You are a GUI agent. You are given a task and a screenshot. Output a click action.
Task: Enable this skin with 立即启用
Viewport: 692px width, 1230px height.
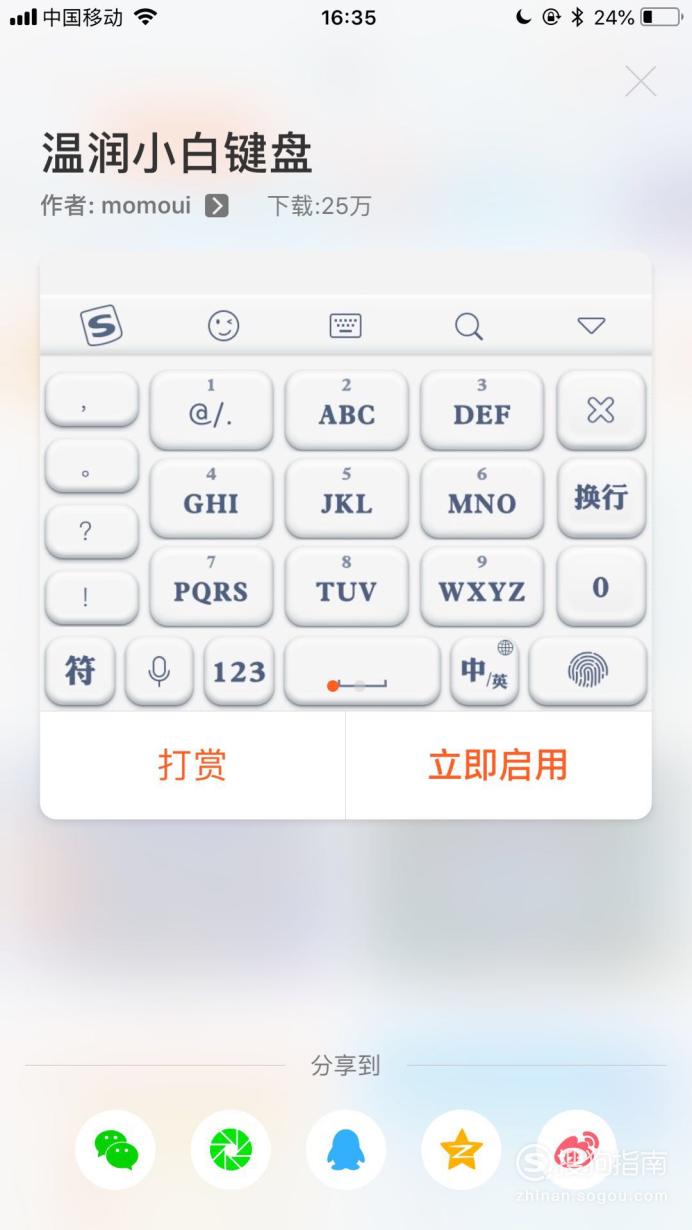(x=498, y=765)
